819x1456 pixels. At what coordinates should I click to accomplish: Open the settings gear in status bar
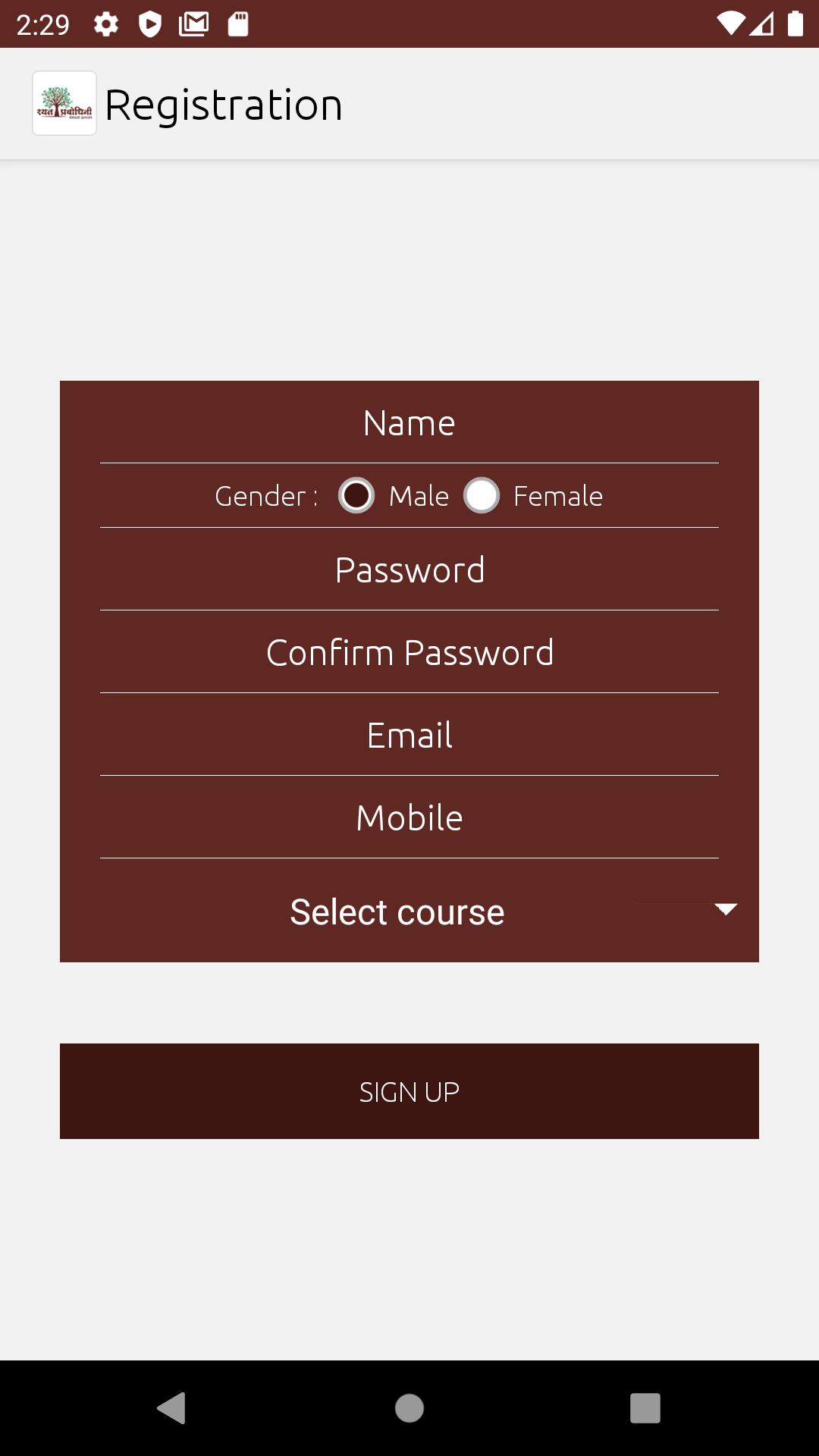coord(105,23)
